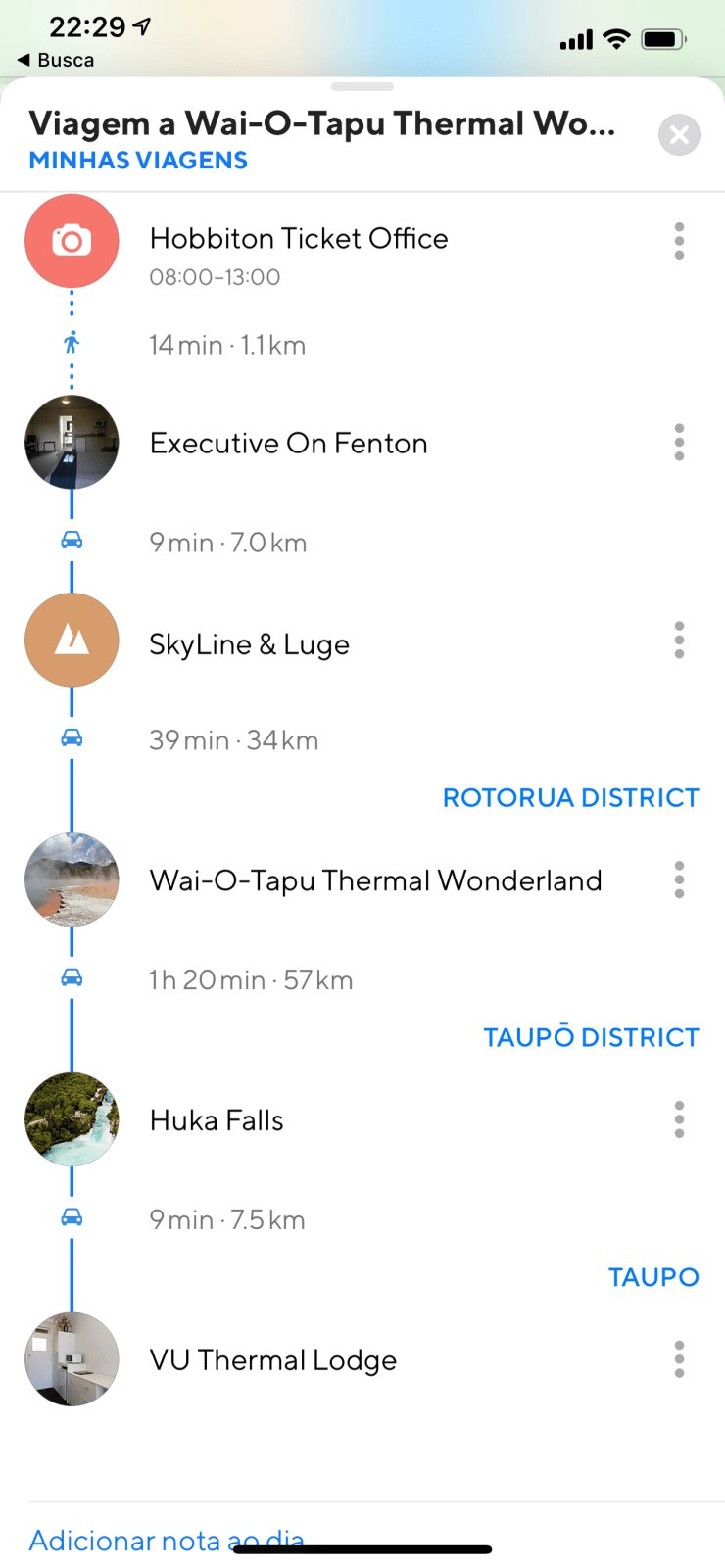Open Wai-O-Tapu Thermal Wonderland stop
The width and height of the screenshot is (725, 1568).
click(375, 880)
